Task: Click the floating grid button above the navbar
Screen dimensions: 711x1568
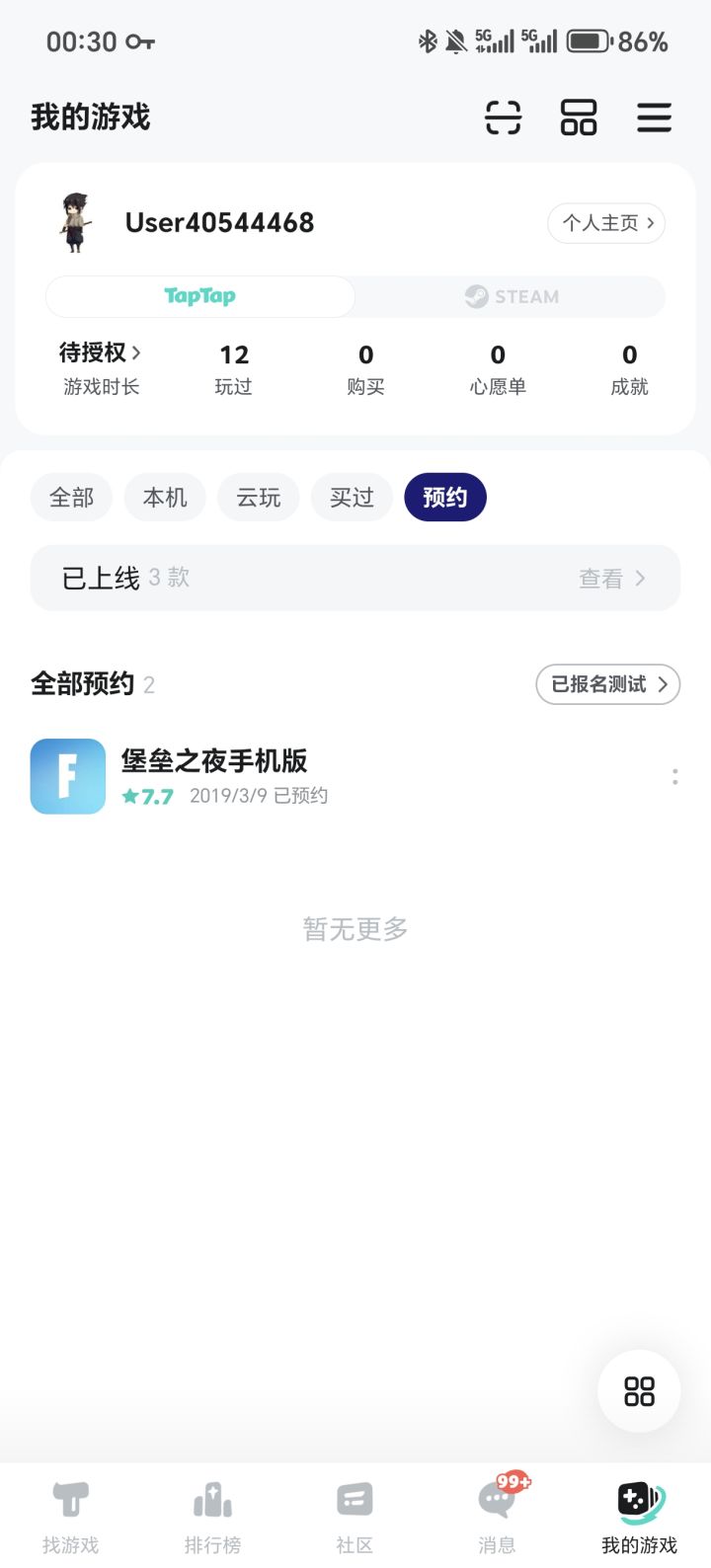Action: click(638, 1389)
